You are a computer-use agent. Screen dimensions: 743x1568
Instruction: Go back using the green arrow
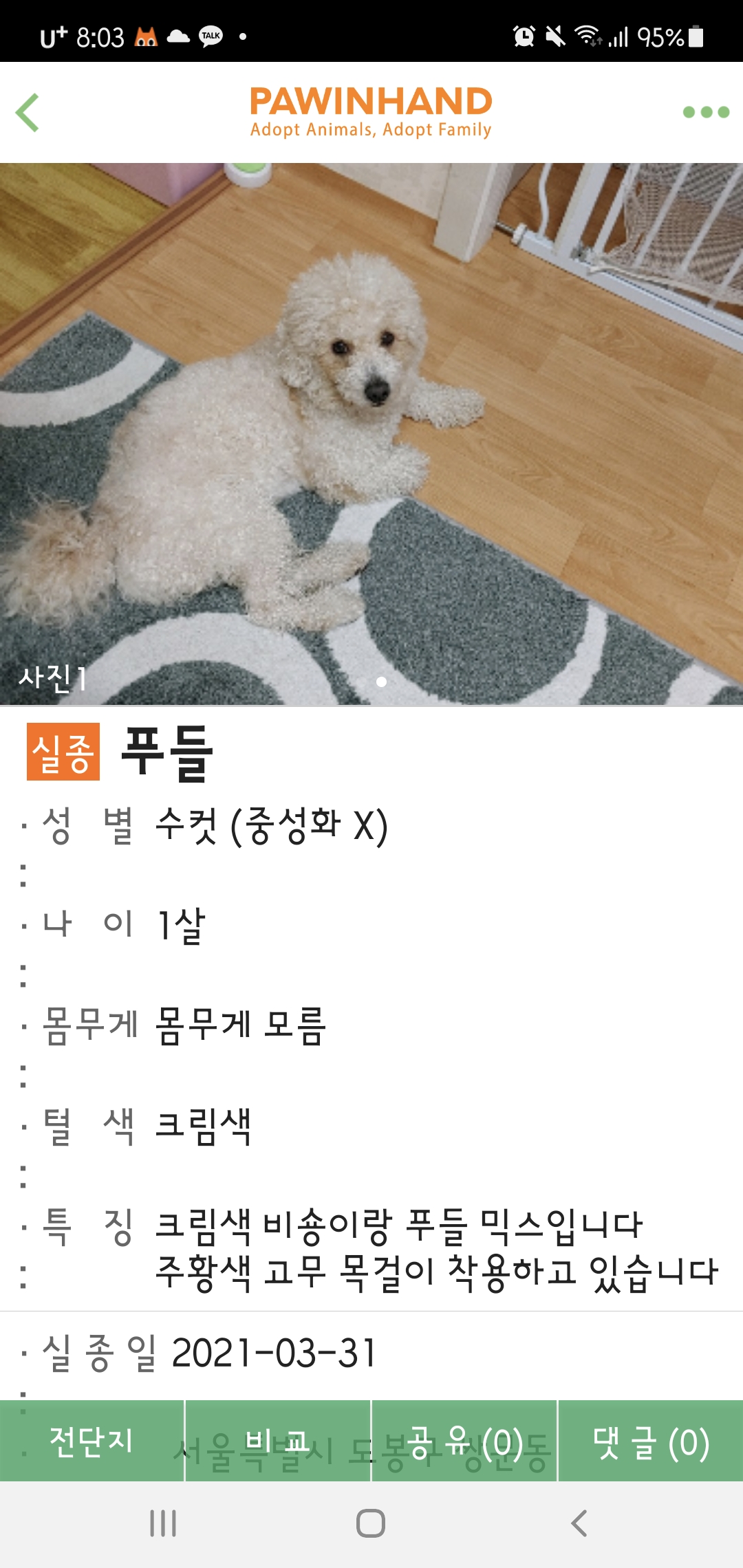pos(28,112)
